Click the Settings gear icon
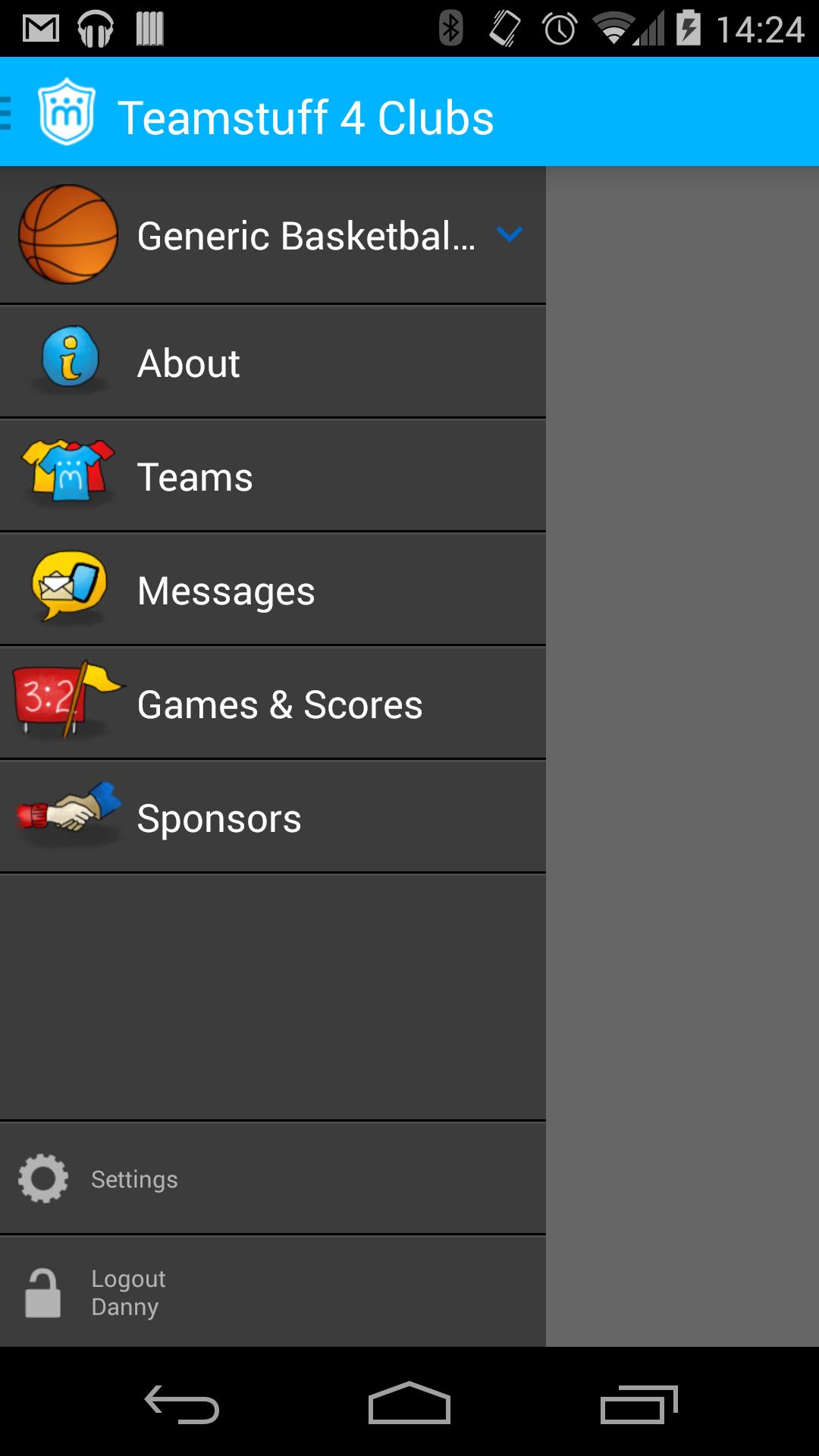 42,1178
